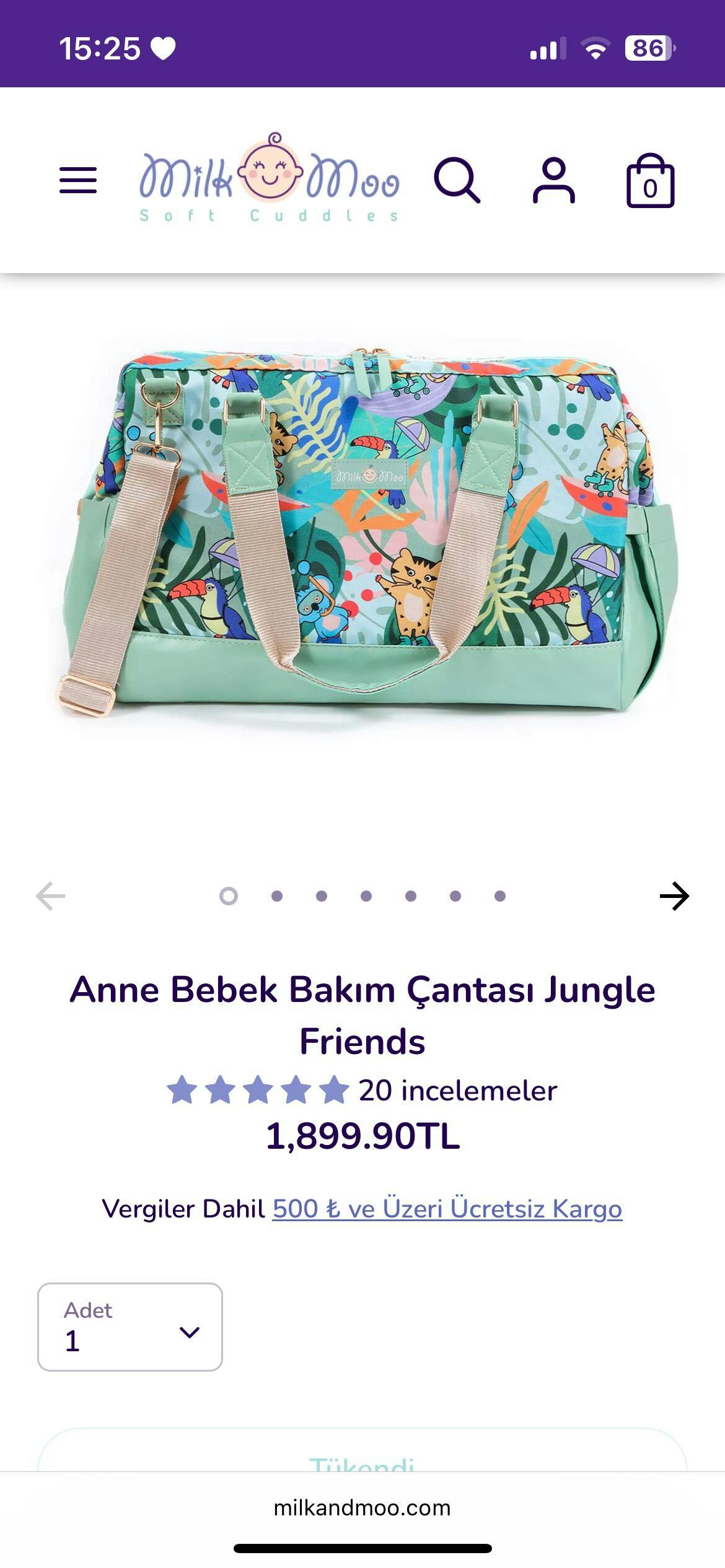The image size is (725, 1568).
Task: Open the hamburger menu
Action: point(78,180)
